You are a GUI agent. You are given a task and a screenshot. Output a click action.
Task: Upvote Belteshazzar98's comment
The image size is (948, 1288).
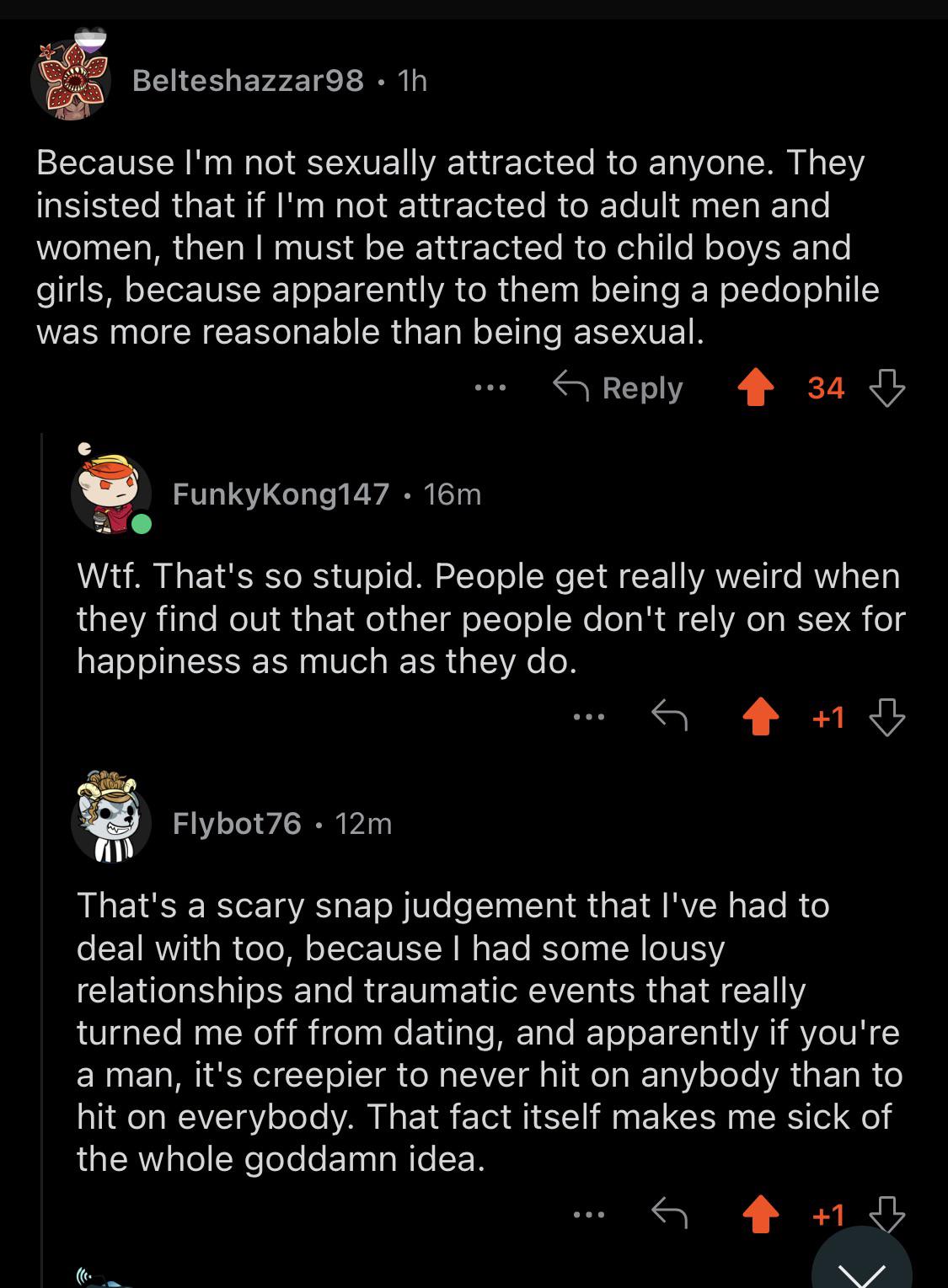[x=756, y=388]
